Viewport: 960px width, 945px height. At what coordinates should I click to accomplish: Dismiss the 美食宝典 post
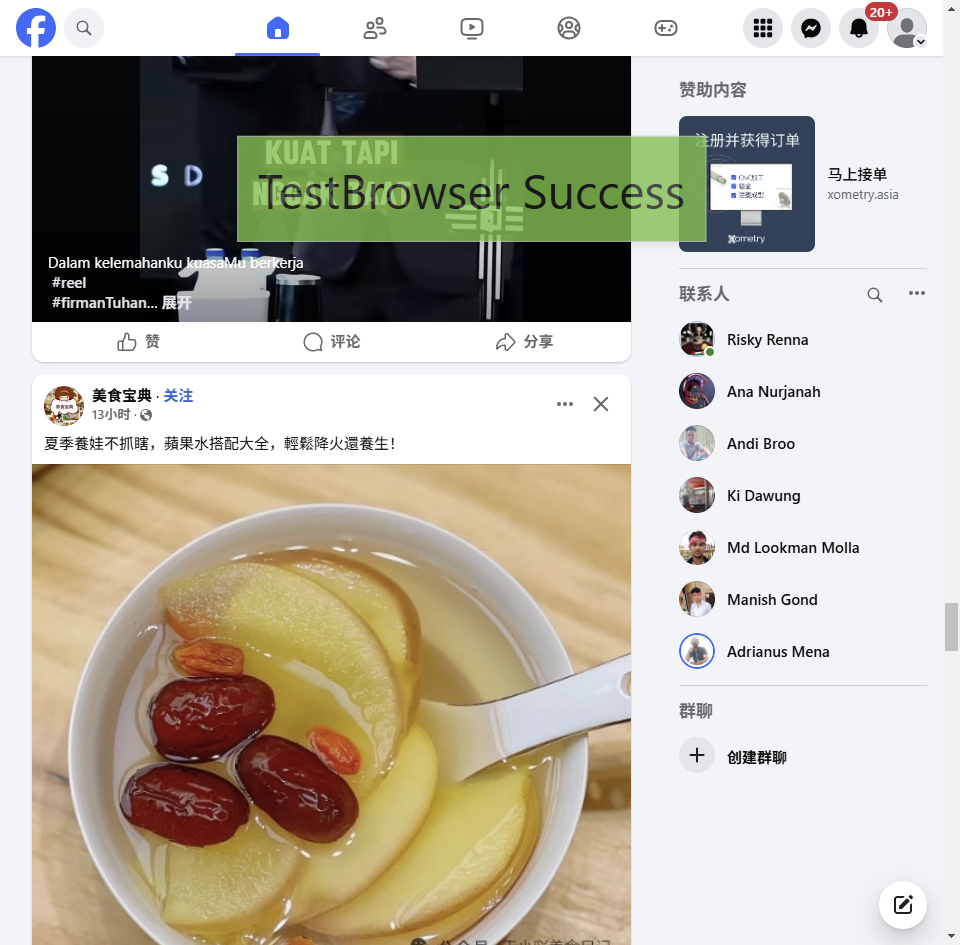click(x=601, y=404)
